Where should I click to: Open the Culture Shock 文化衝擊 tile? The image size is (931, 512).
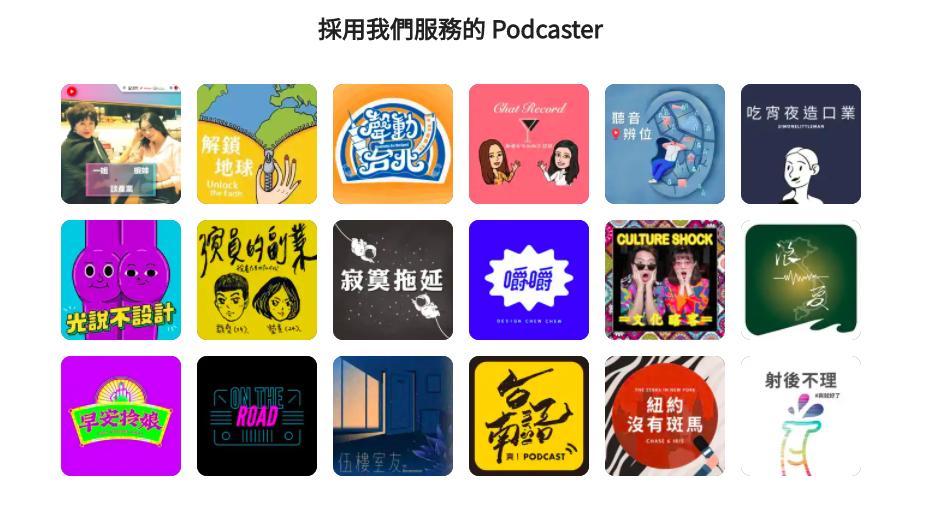point(665,280)
